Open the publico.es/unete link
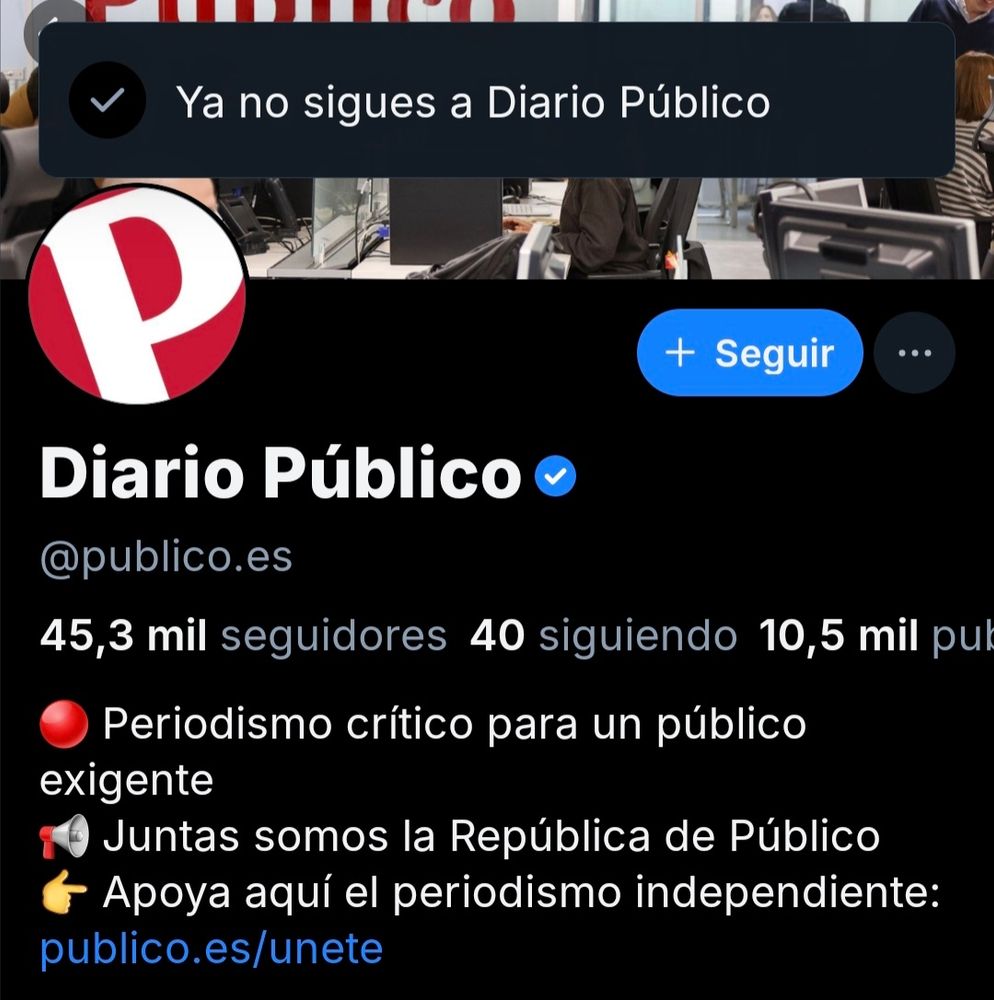The height and width of the screenshot is (1000, 994). (x=211, y=947)
